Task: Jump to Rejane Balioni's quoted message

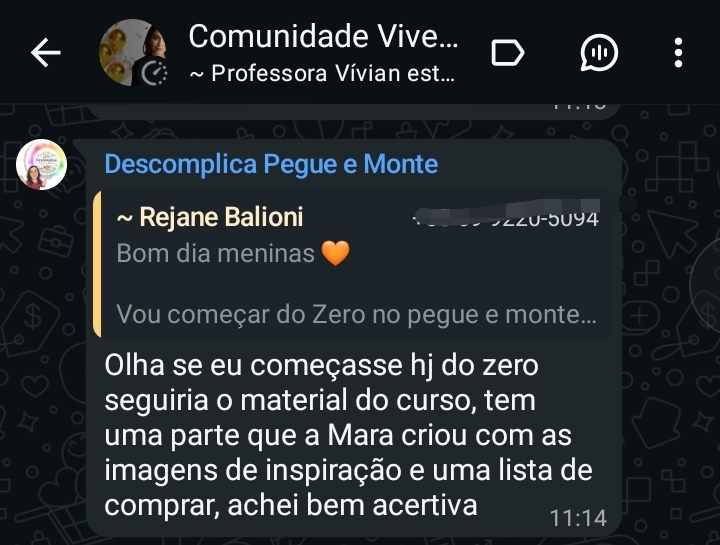Action: pos(355,265)
